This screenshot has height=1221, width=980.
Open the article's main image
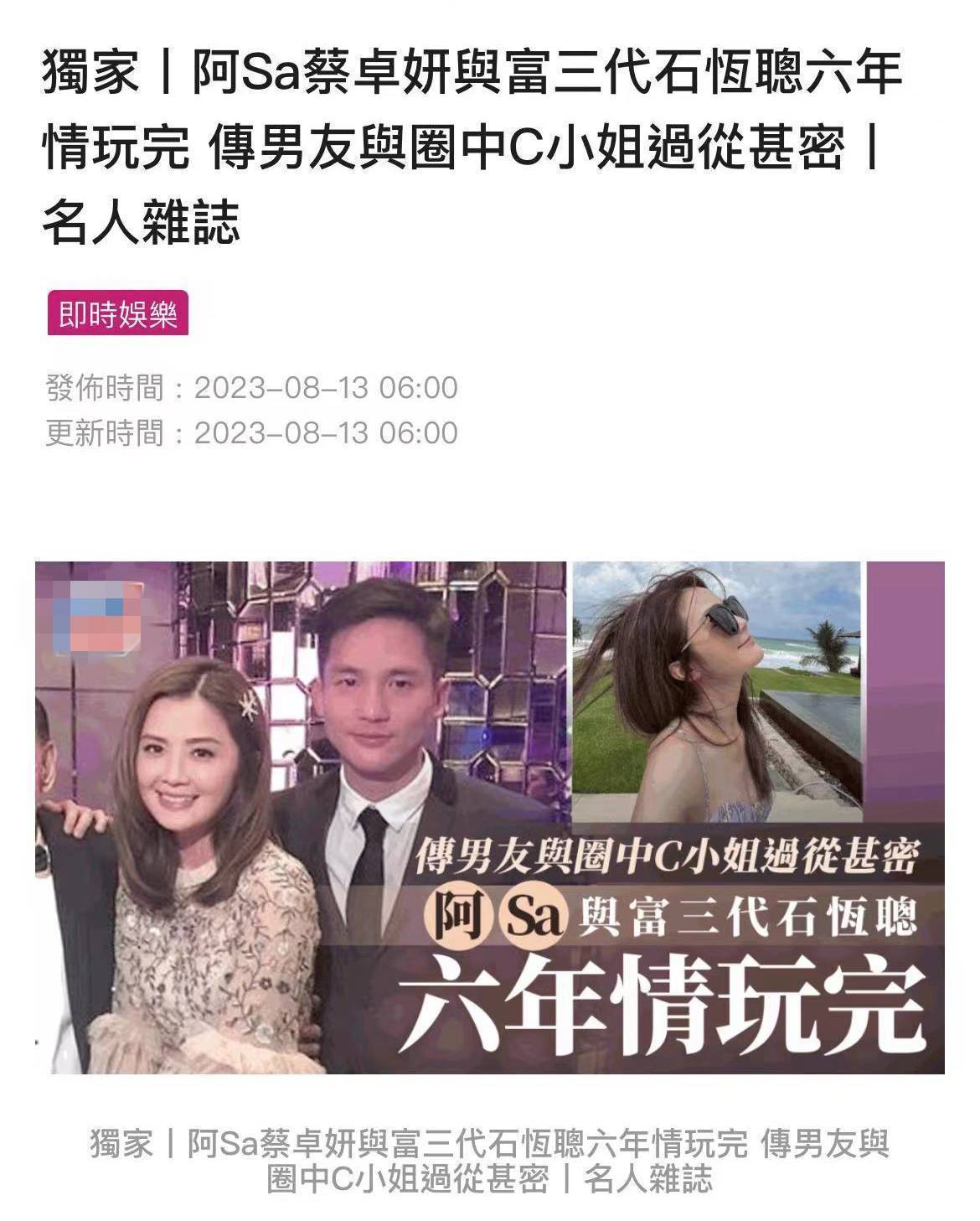(489, 817)
